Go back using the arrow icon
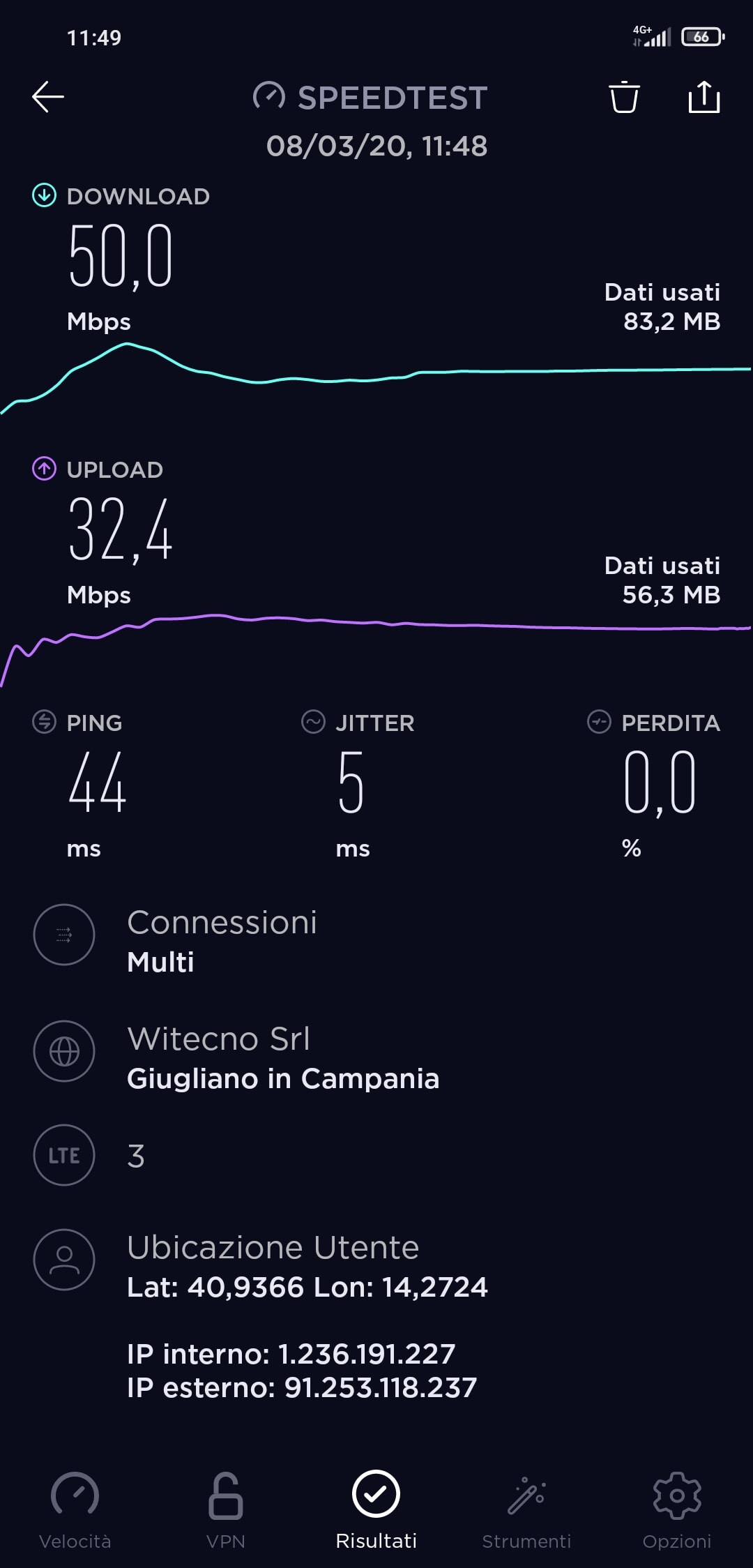Screen dimensions: 753x1568 coord(47,97)
